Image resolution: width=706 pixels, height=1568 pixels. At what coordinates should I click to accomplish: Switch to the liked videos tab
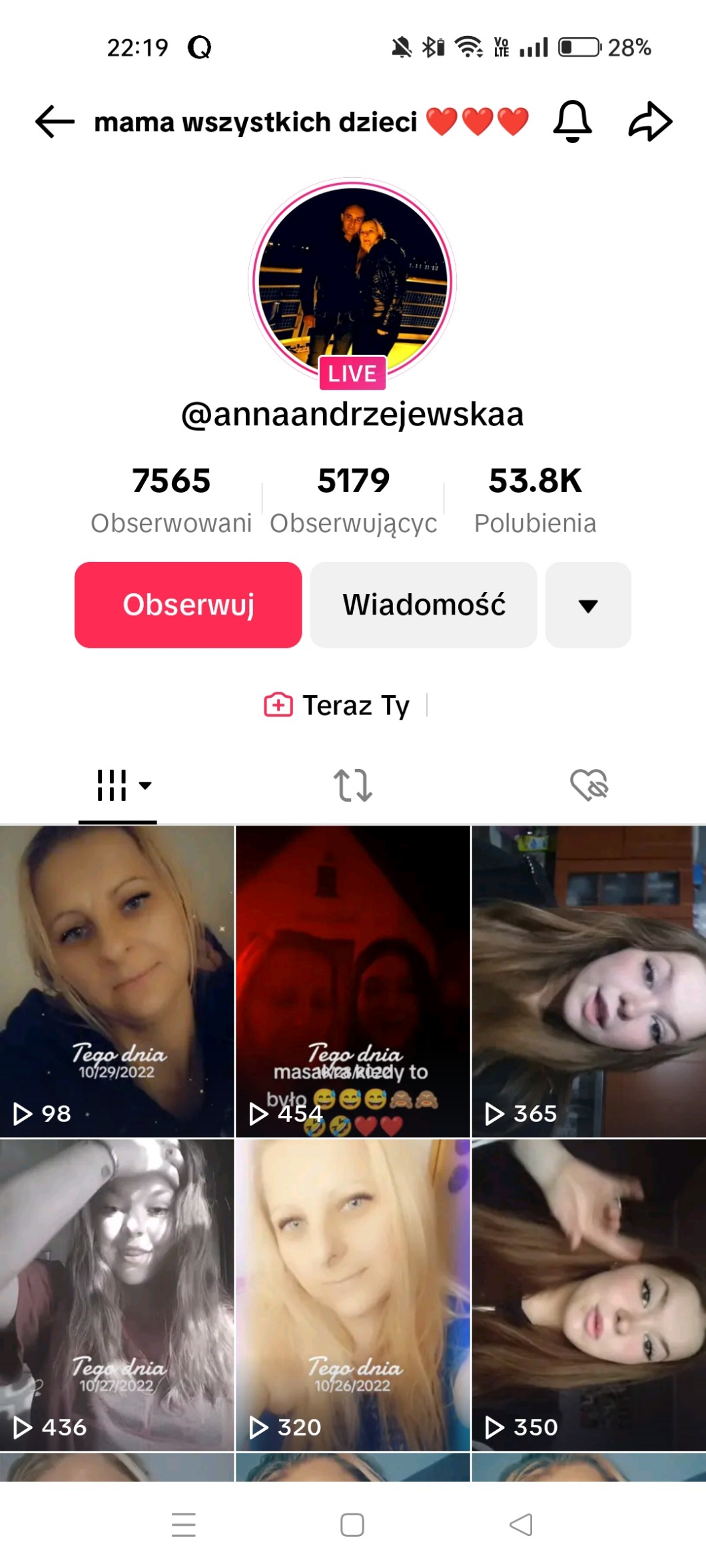[589, 785]
